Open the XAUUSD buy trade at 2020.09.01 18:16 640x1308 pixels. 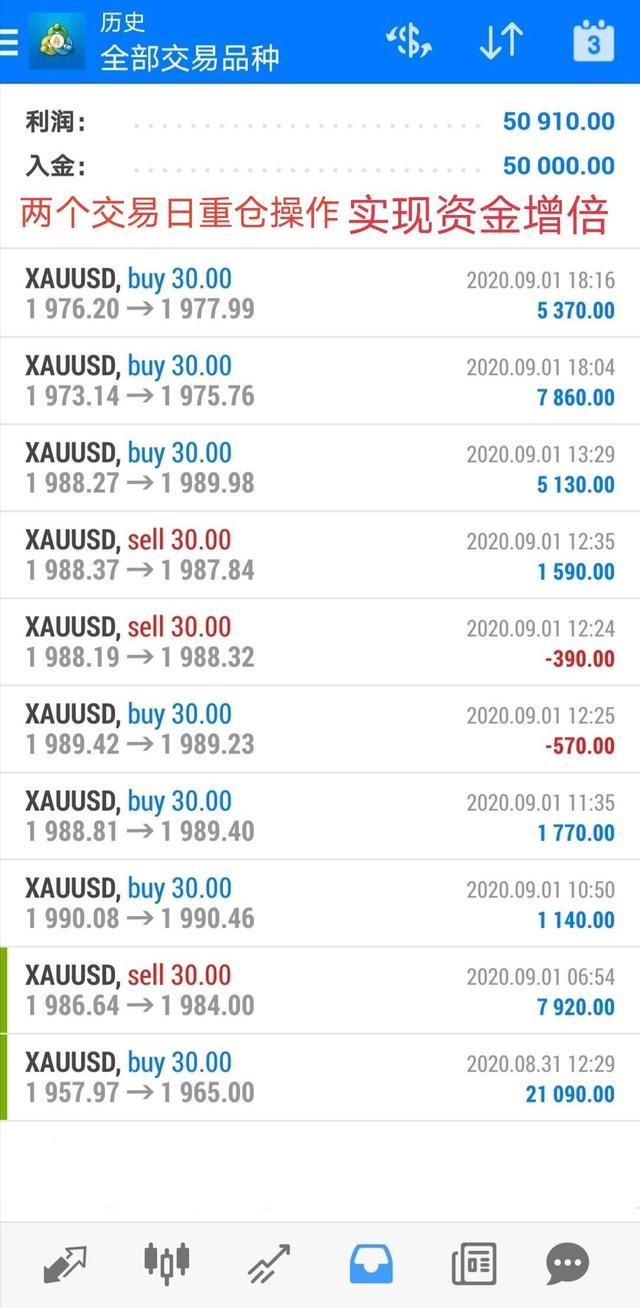320,294
